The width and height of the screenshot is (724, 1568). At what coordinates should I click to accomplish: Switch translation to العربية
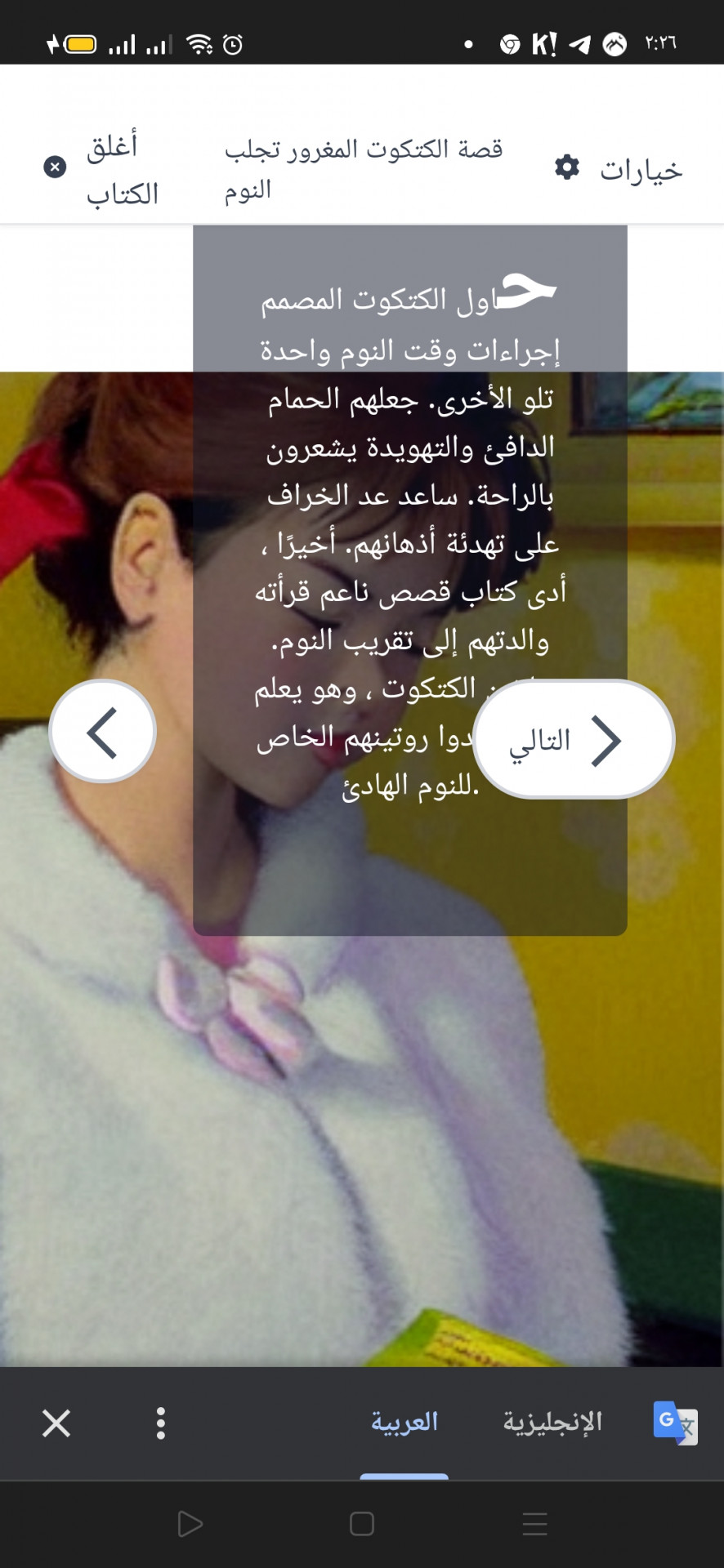(x=404, y=1423)
